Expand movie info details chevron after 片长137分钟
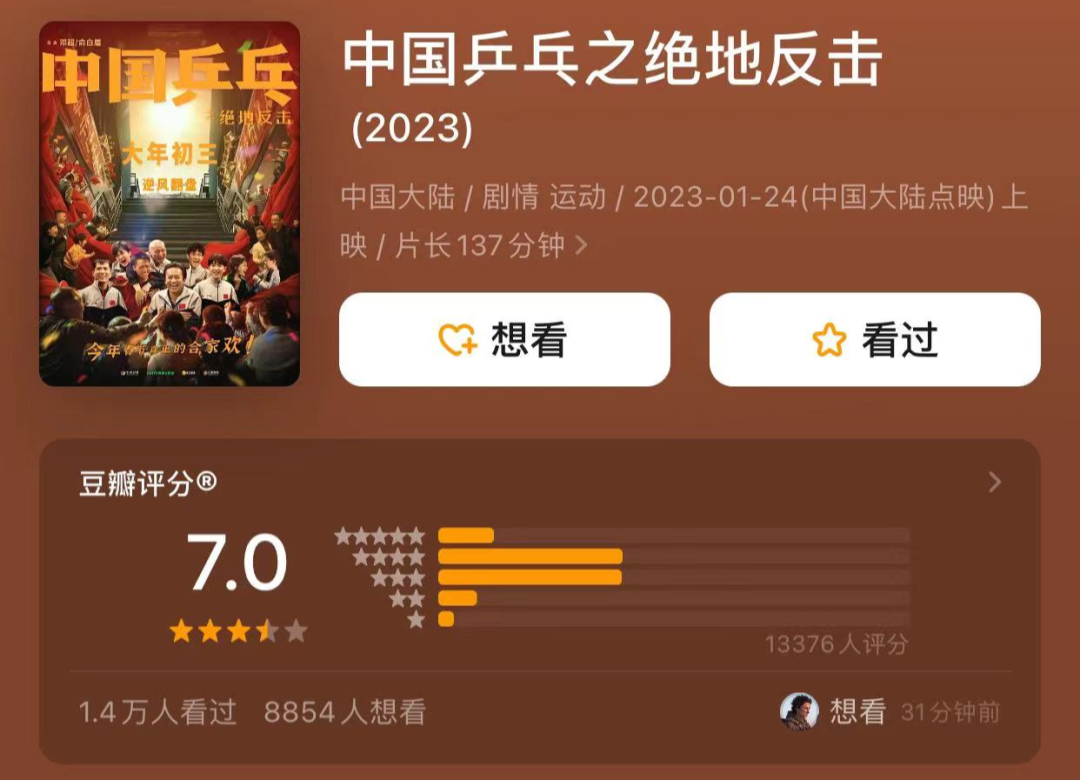Image resolution: width=1080 pixels, height=780 pixels. 582,246
